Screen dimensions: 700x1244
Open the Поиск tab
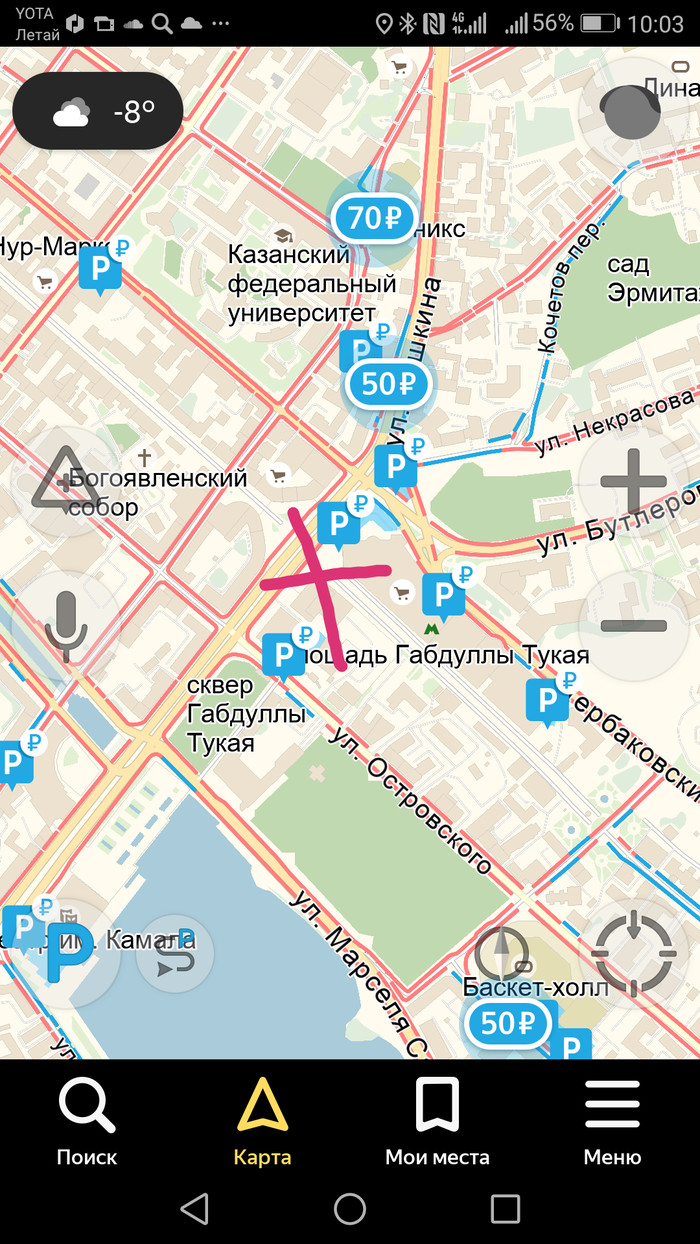pos(87,1123)
